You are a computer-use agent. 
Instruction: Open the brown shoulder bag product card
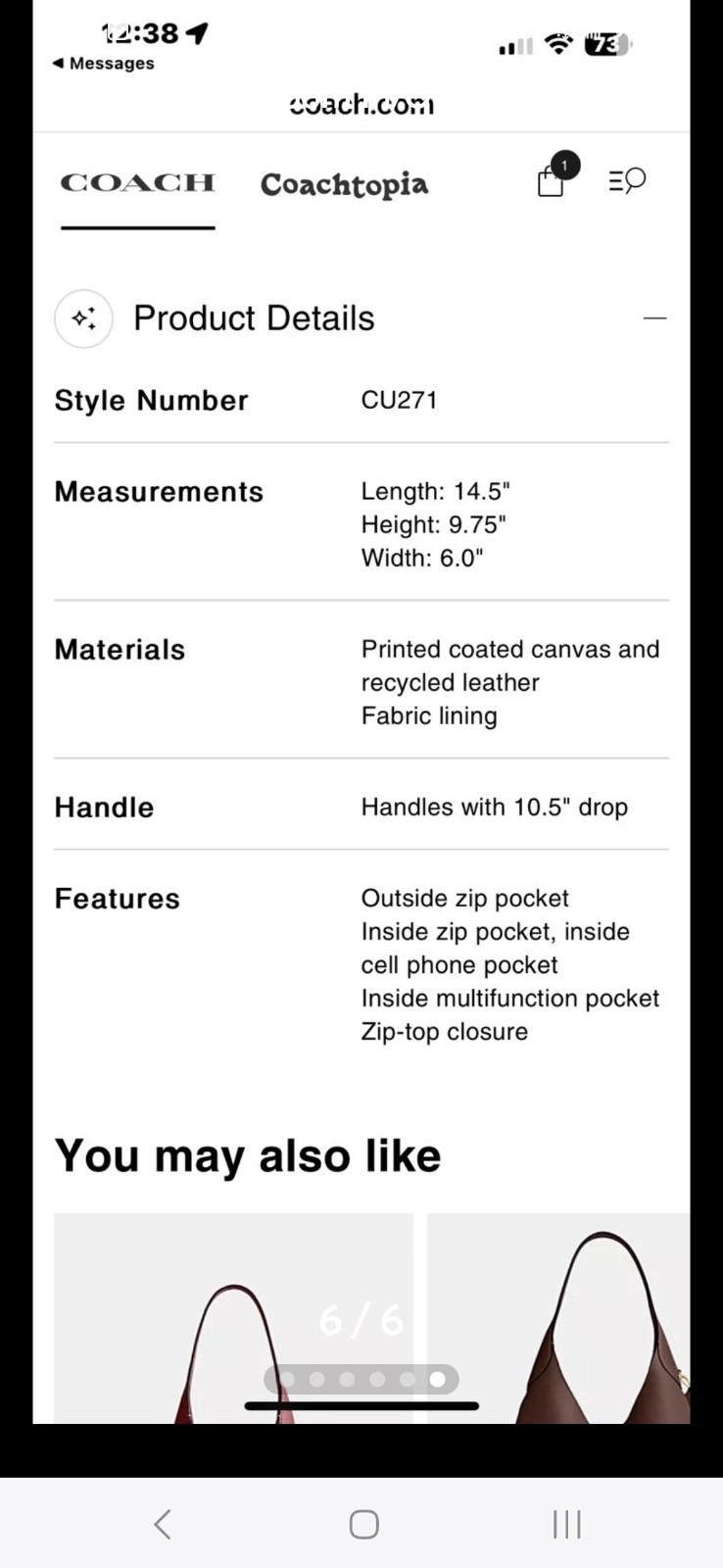[558, 1318]
